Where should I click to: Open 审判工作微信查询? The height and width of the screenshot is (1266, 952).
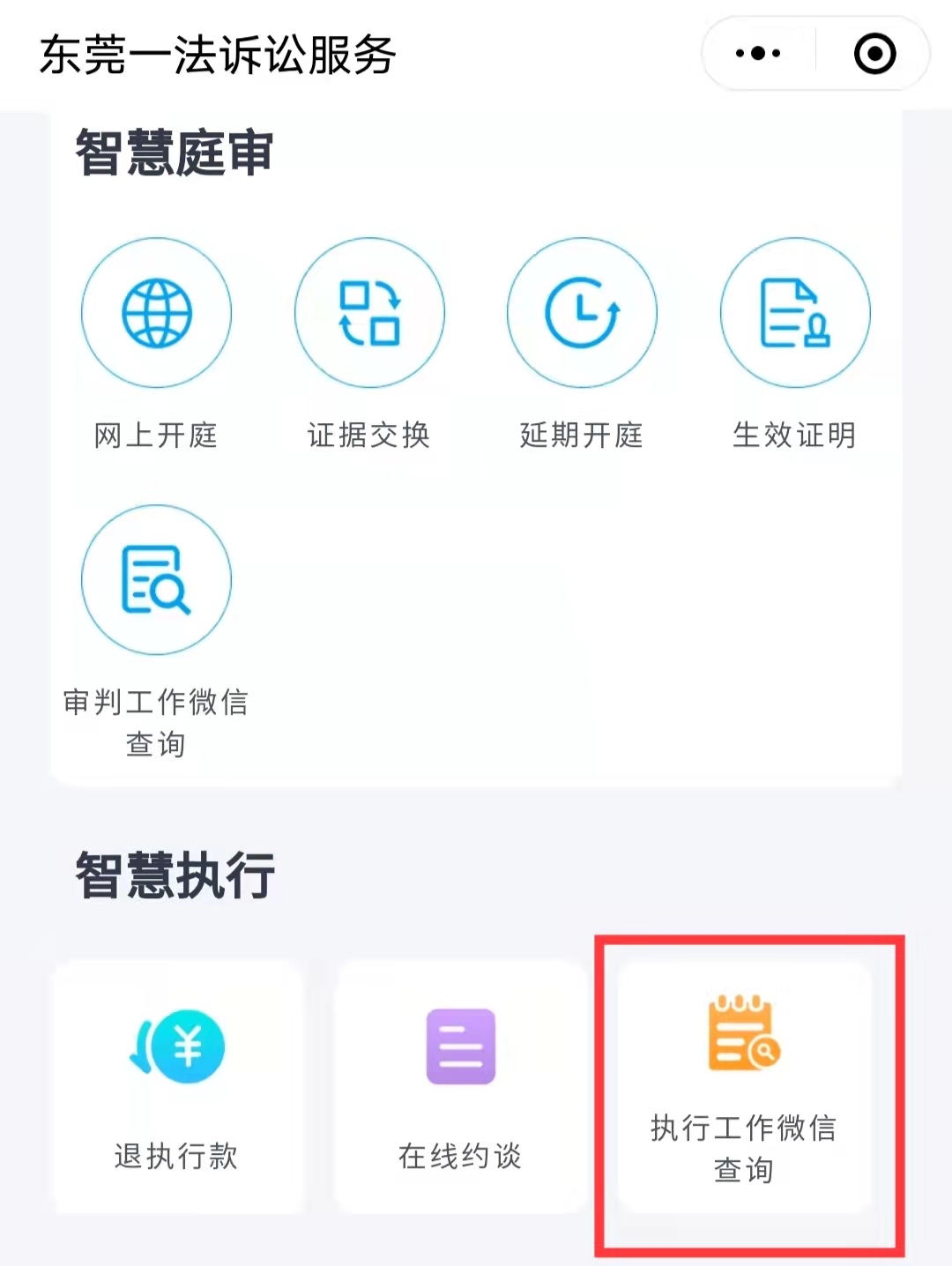click(156, 580)
